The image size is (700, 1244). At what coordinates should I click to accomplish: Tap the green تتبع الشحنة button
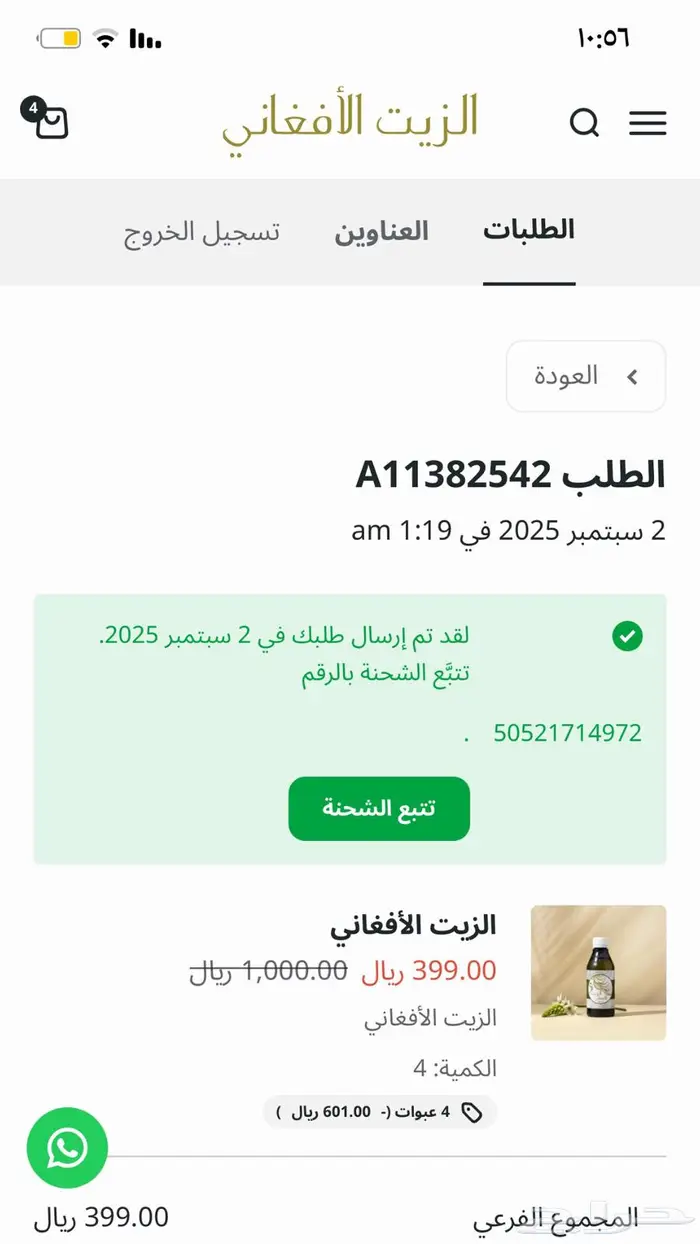pos(379,808)
